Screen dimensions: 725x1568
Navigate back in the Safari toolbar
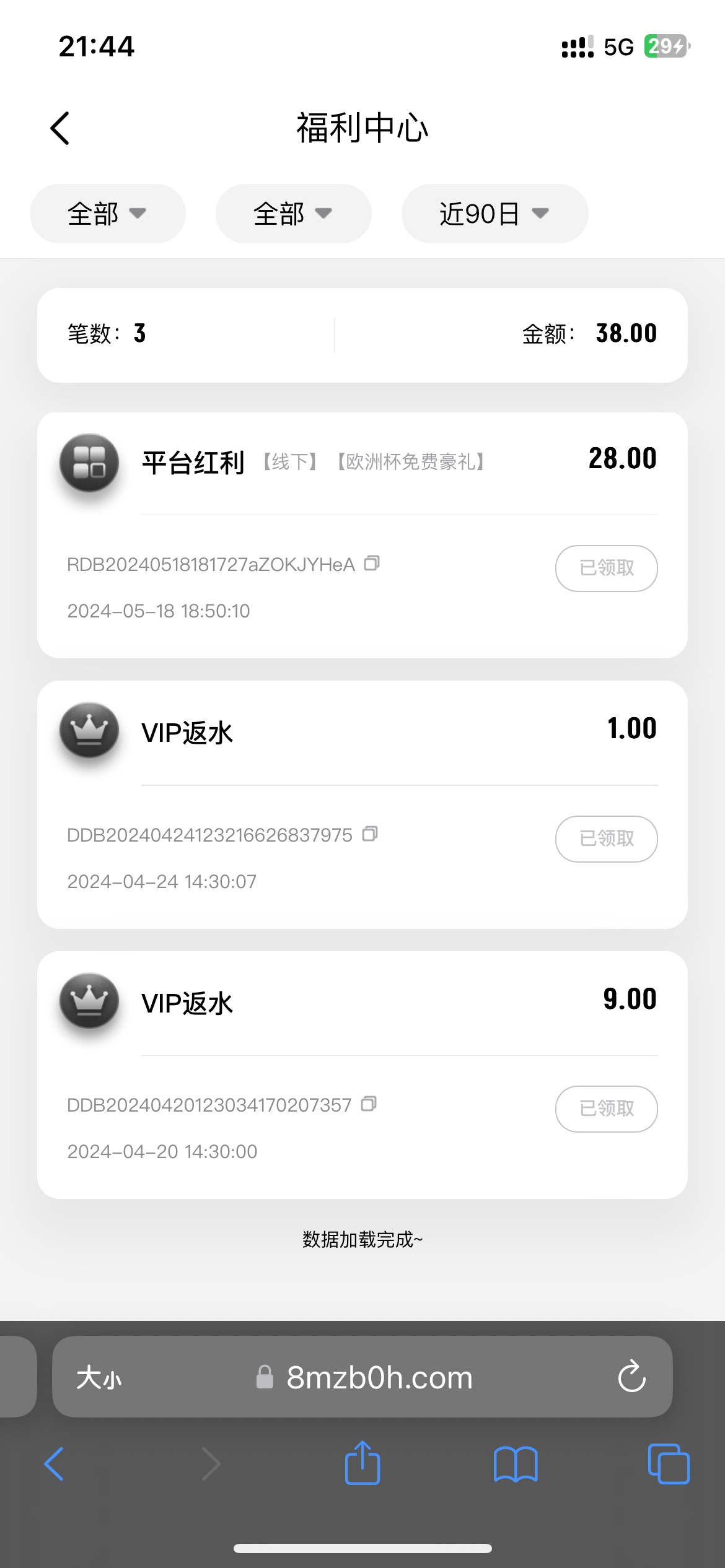(55, 1464)
